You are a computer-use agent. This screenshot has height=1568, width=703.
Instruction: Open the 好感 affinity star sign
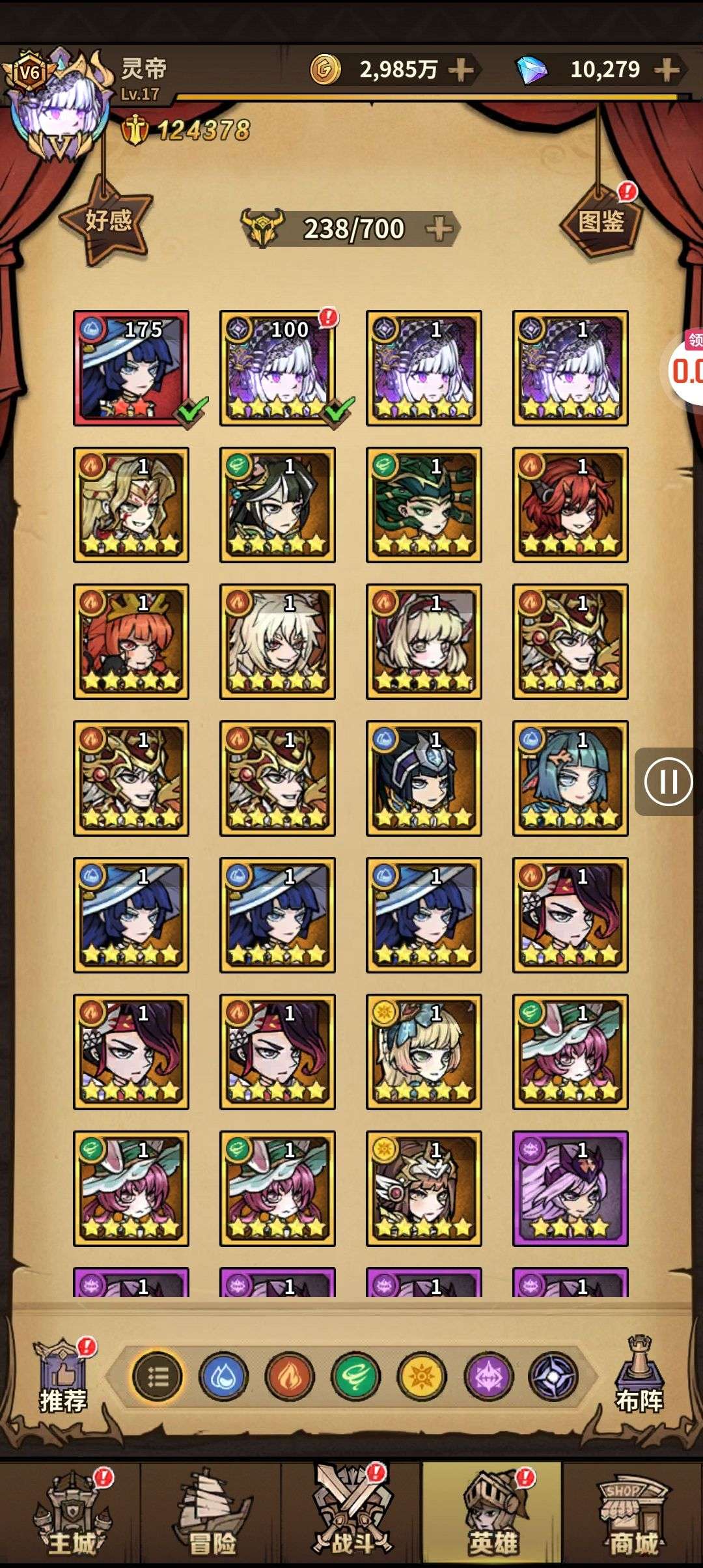[107, 220]
